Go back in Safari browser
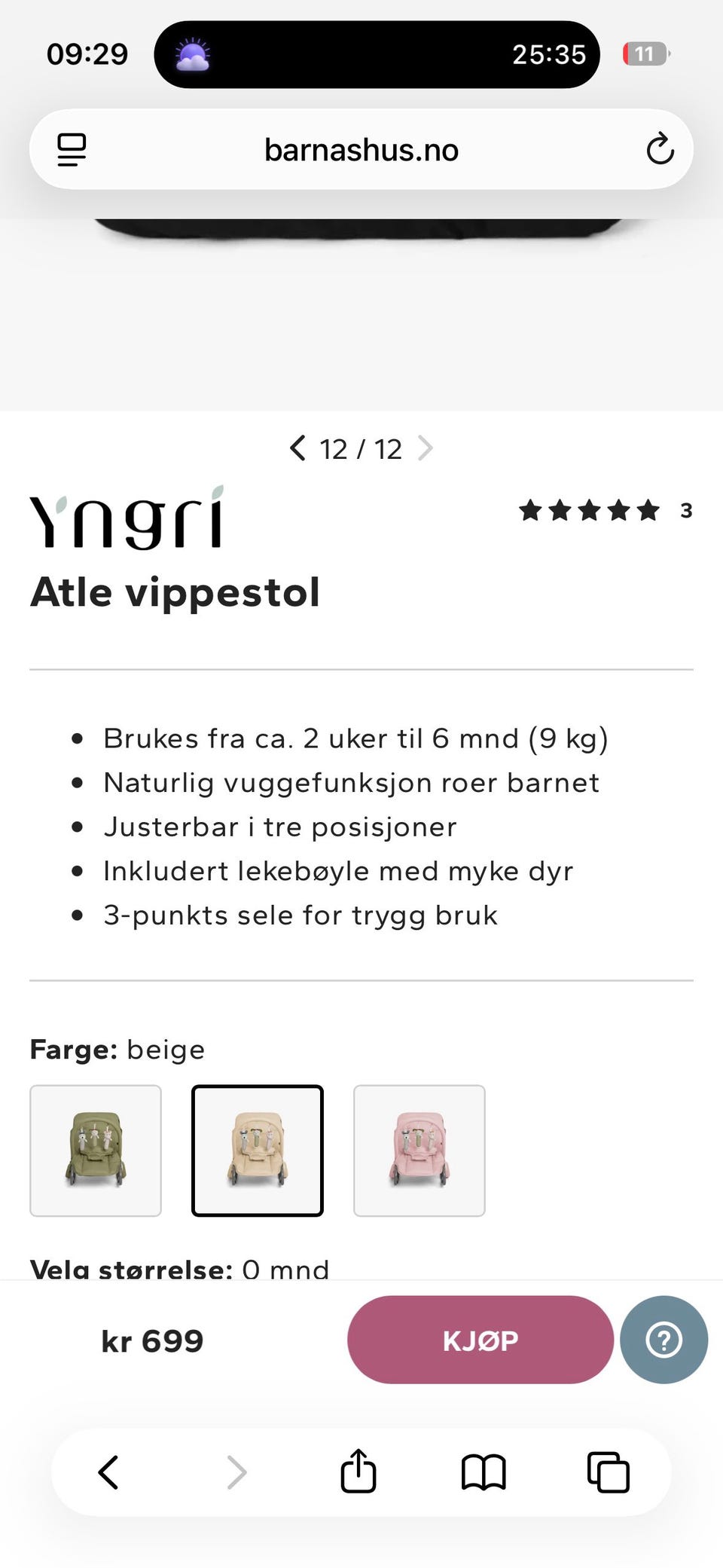Viewport: 723px width, 1568px height. tap(108, 1472)
